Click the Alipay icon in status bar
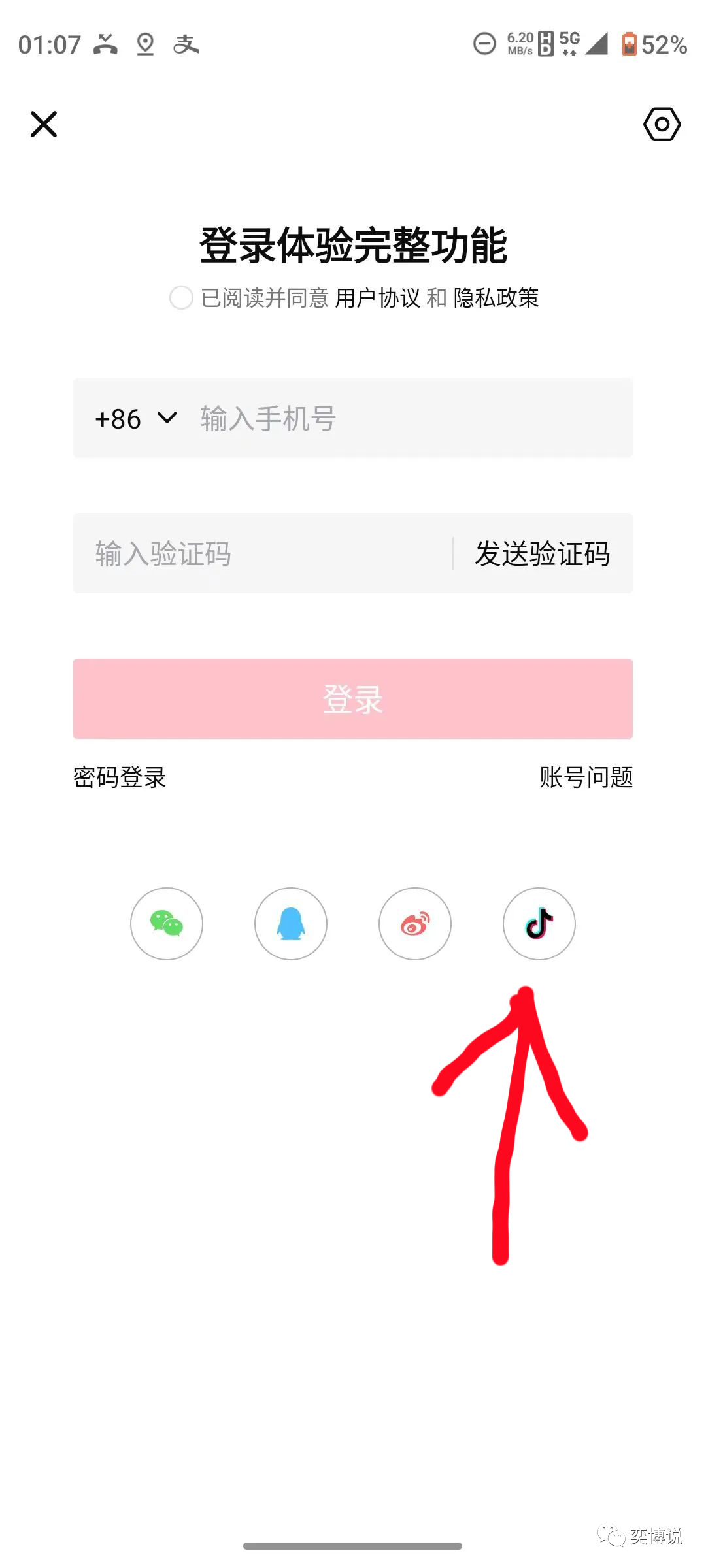 click(x=186, y=44)
